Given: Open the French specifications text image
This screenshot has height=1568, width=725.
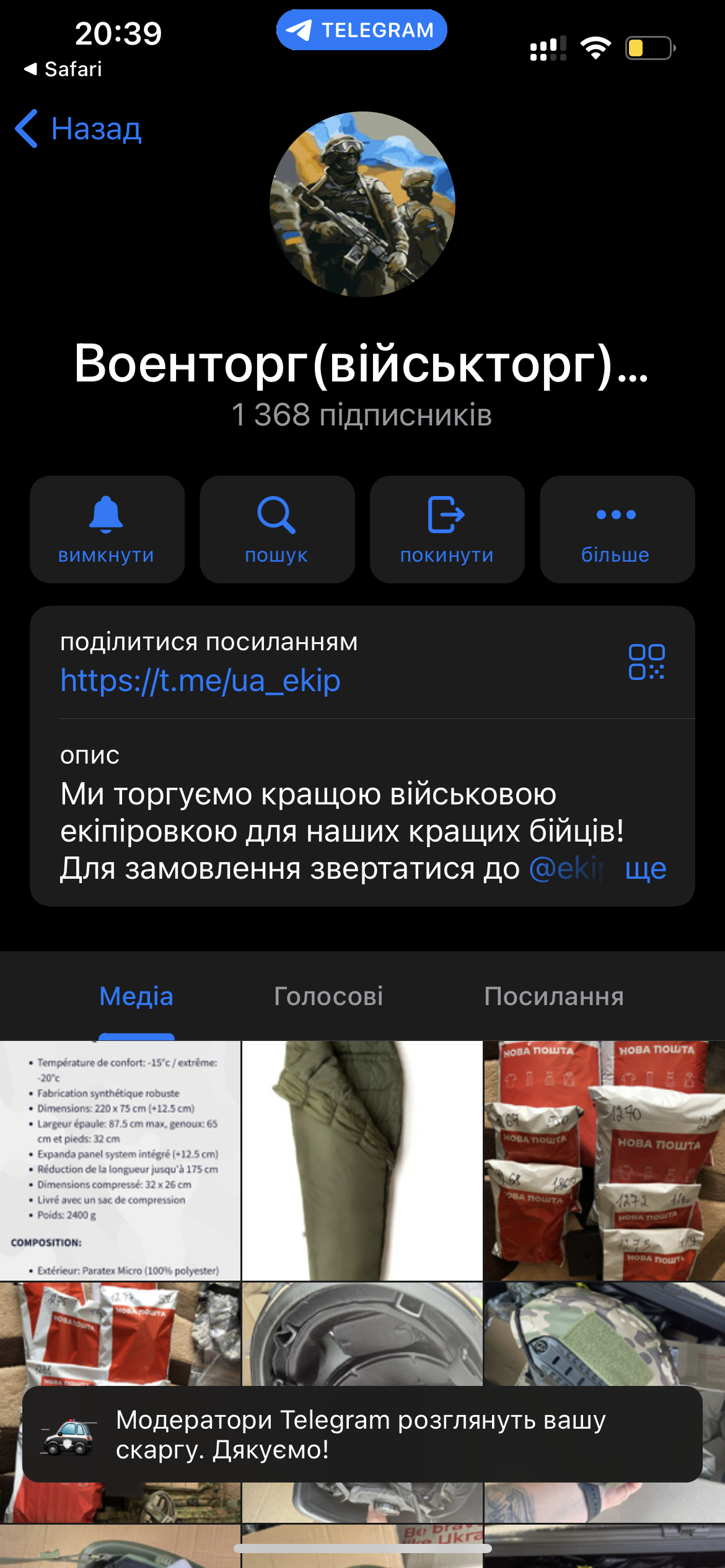Looking at the screenshot, I should (120, 1161).
